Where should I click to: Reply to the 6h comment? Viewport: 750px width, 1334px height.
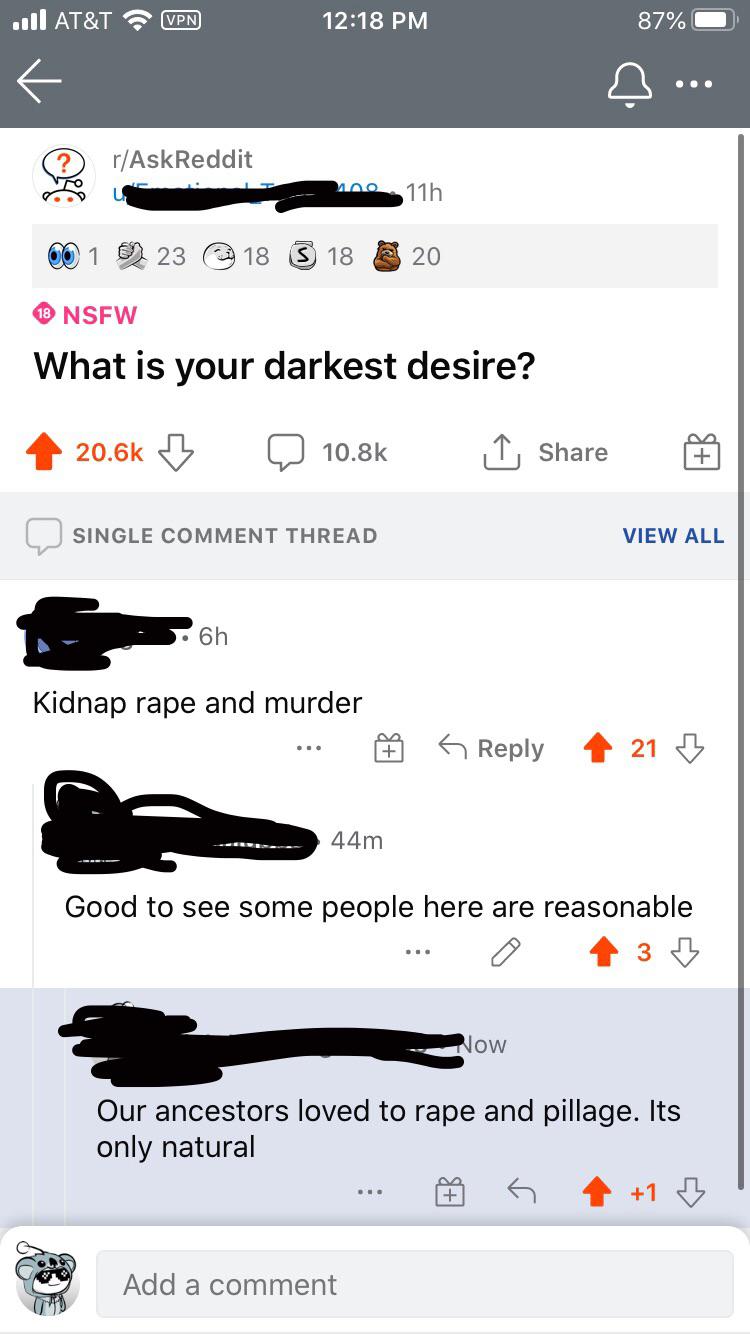pyautogui.click(x=492, y=748)
